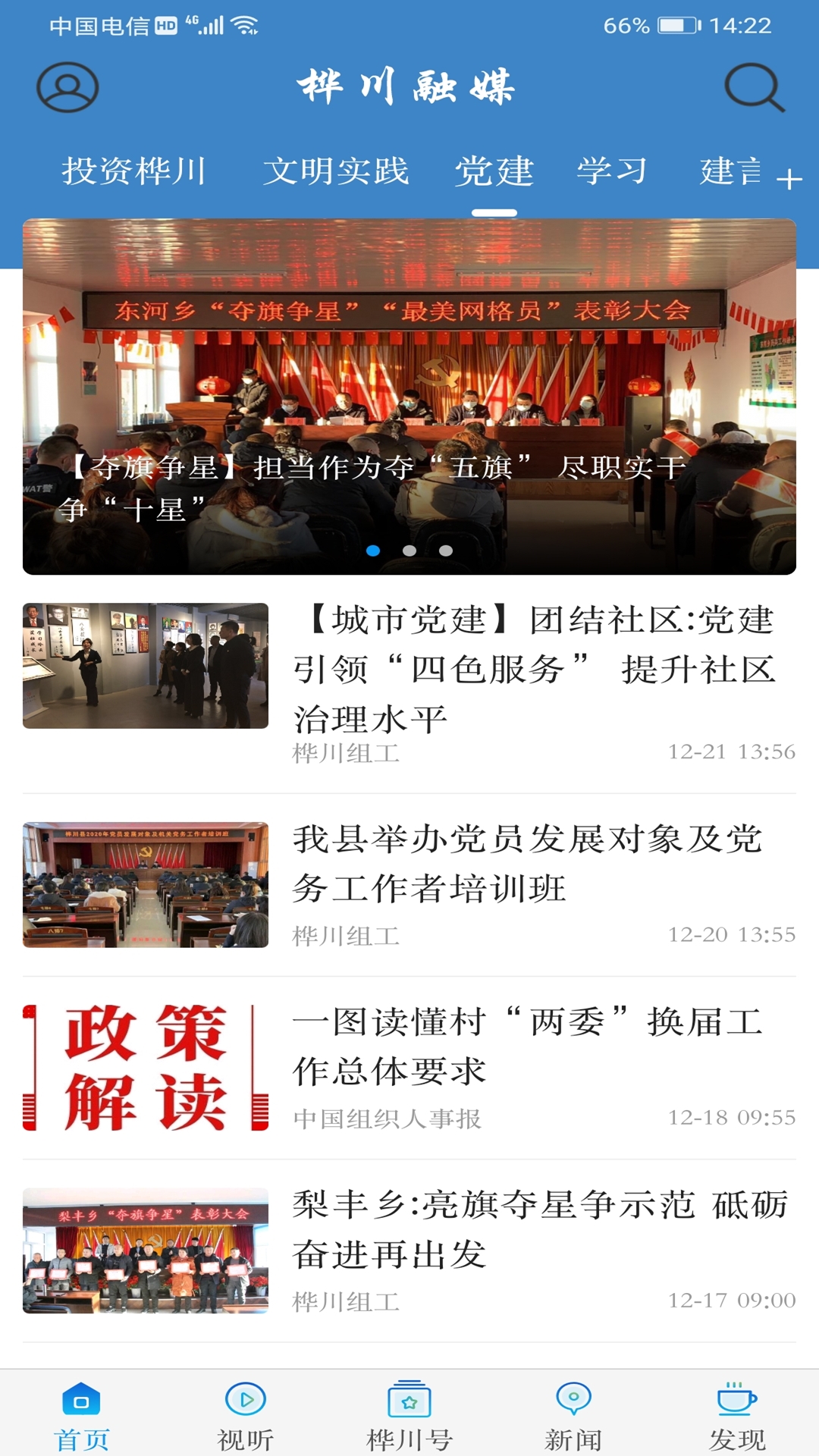Screen dimensions: 819x1456
Task: Tap the plus icon to add channels
Action: [789, 180]
